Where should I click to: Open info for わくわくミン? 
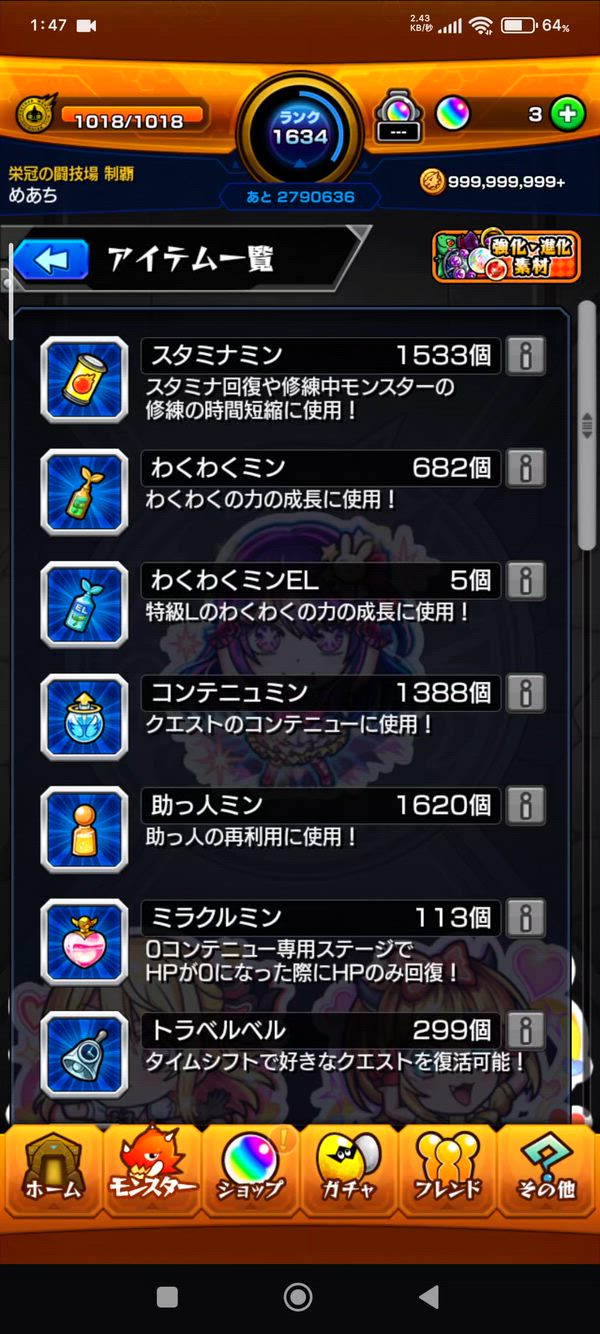click(x=525, y=467)
